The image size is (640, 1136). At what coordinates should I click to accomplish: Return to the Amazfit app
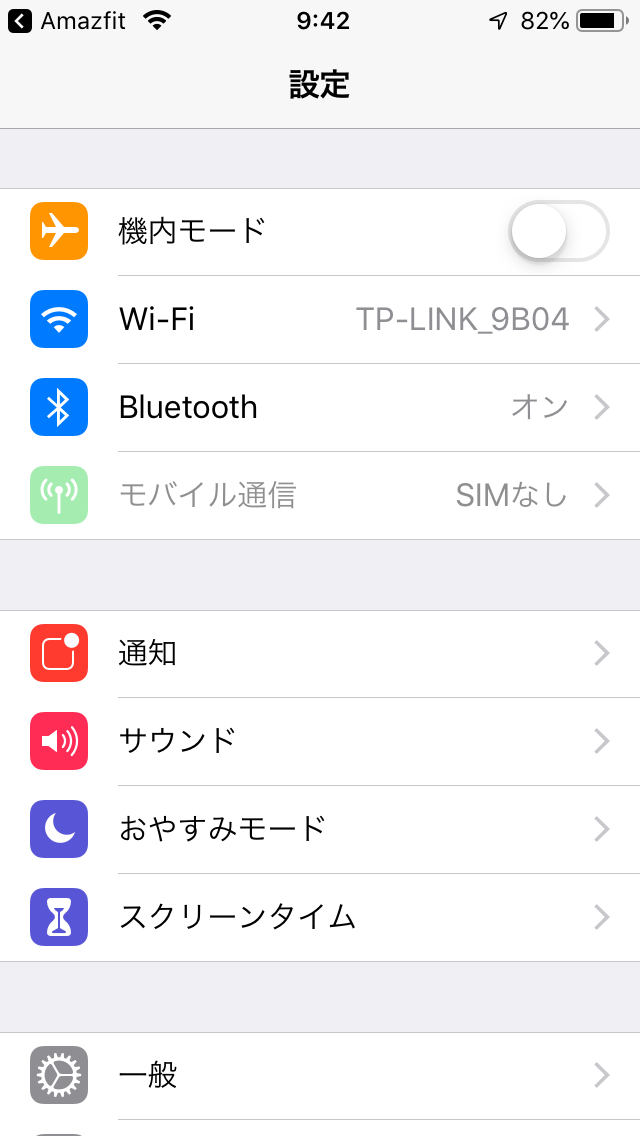[x=67, y=21]
